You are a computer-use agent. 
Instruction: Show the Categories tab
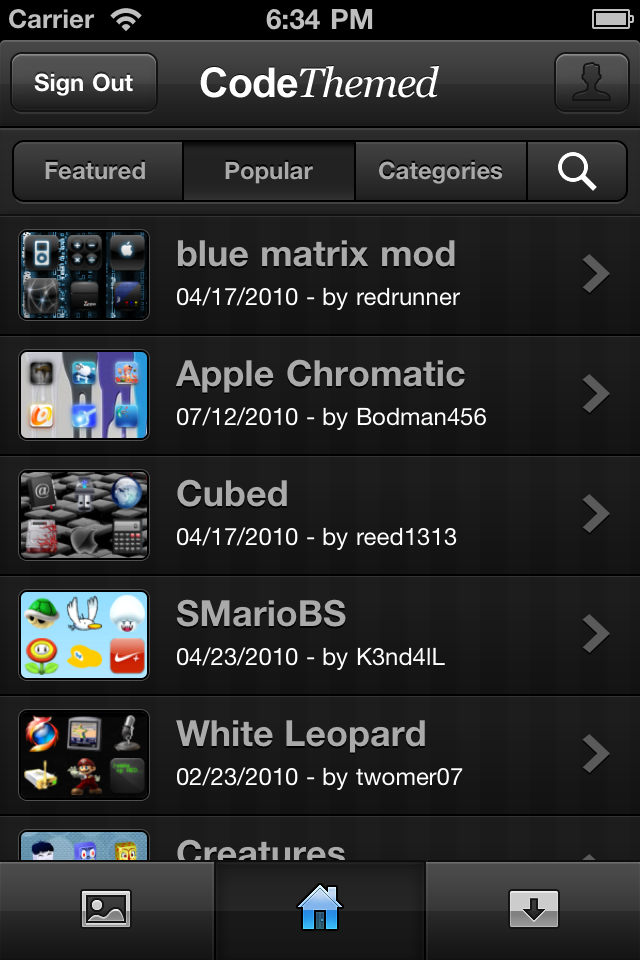point(440,171)
